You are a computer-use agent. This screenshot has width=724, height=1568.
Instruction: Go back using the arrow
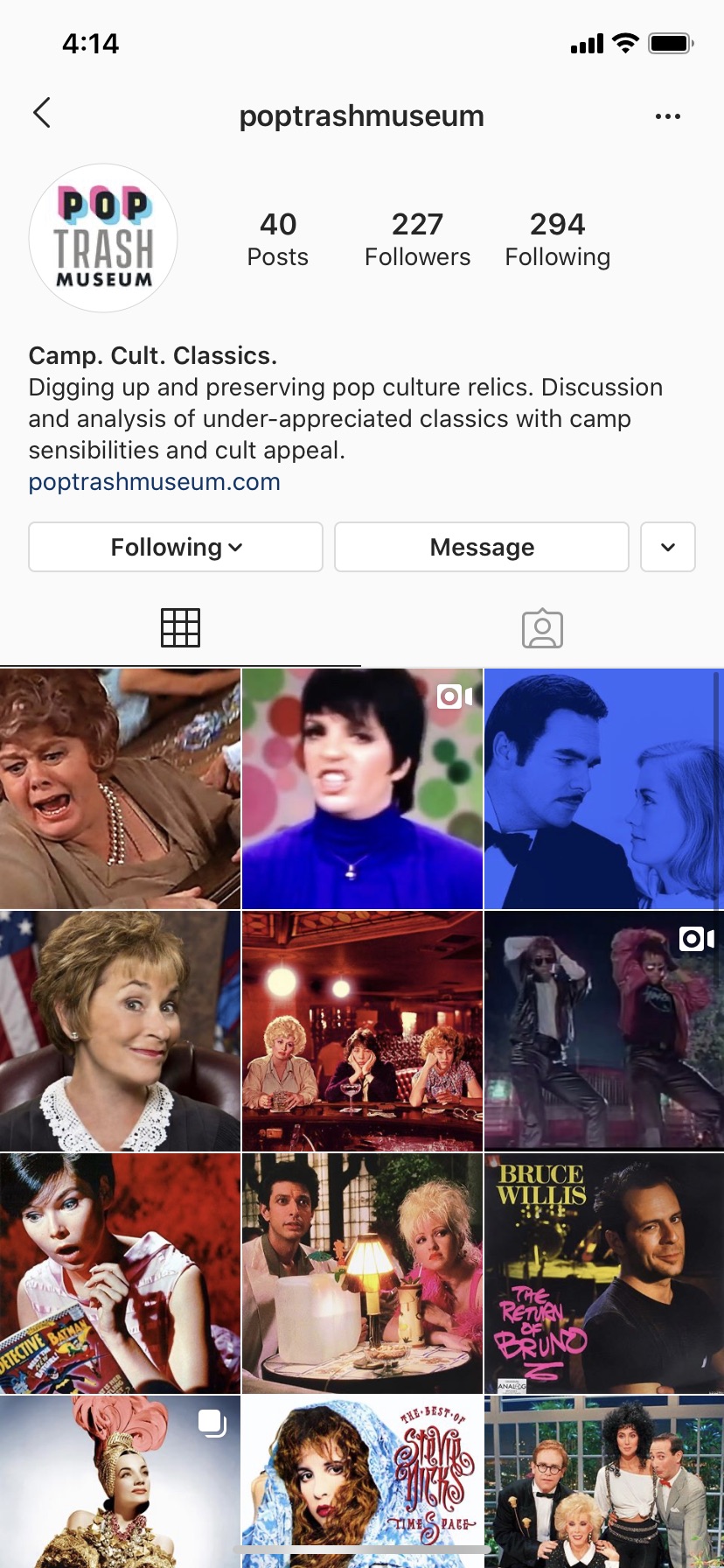(41, 113)
